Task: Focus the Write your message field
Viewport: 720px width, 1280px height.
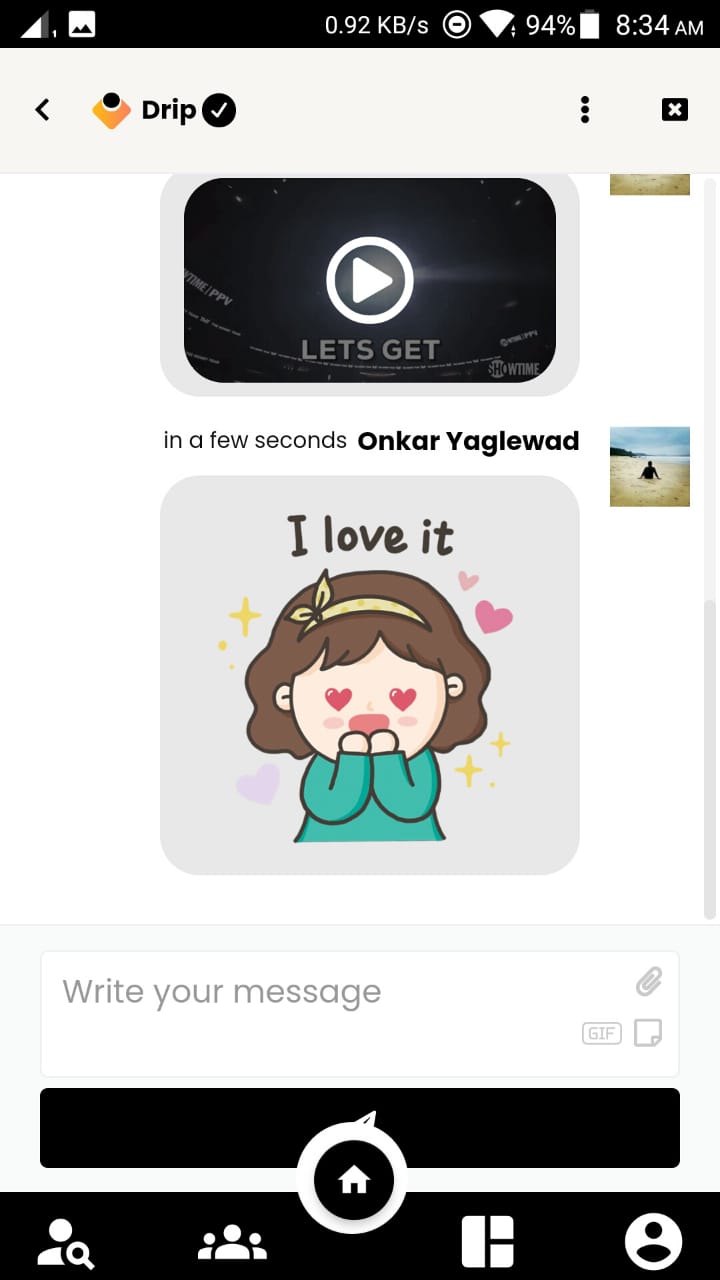Action: [330, 992]
